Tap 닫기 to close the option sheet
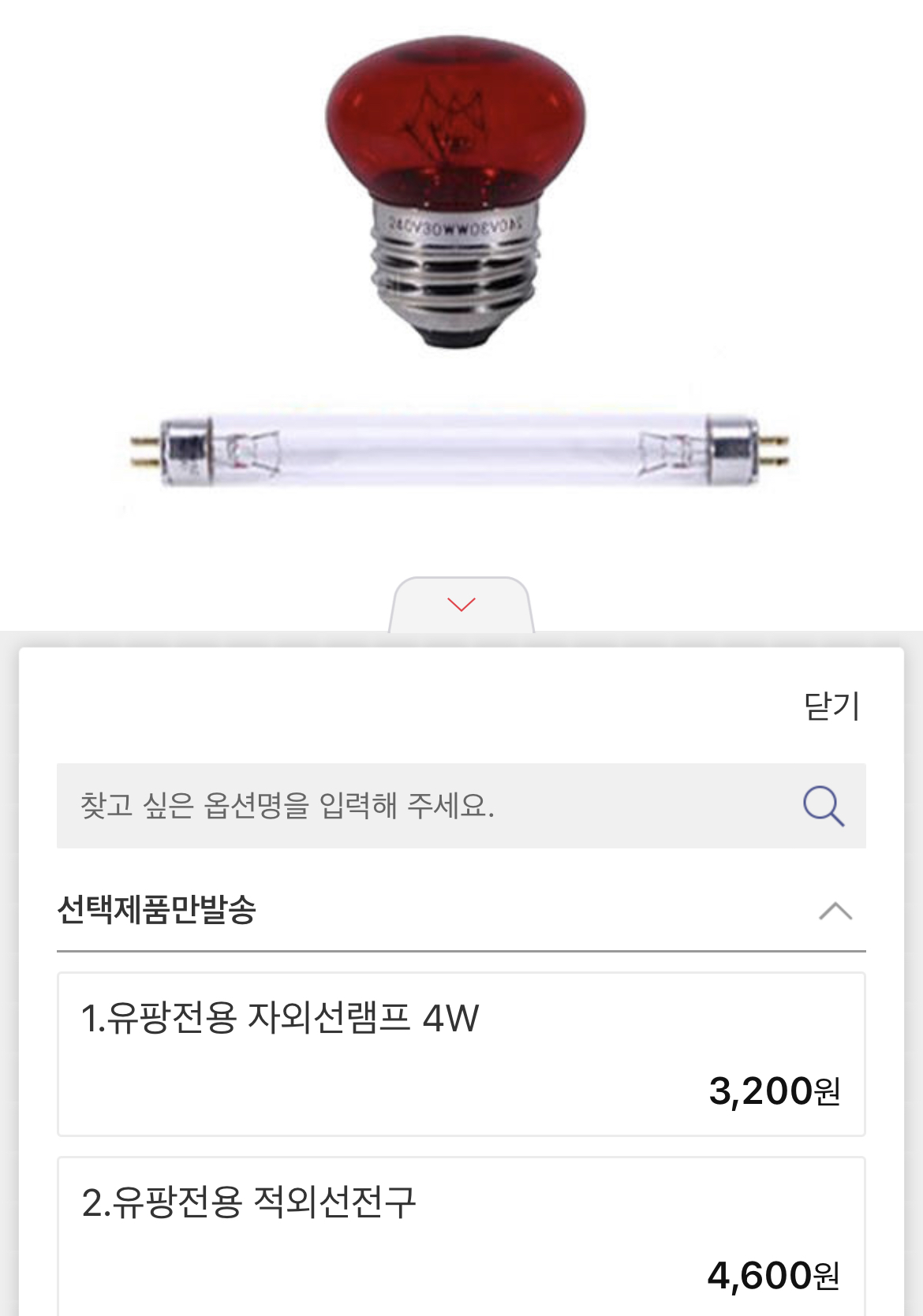923x1316 pixels. click(831, 706)
